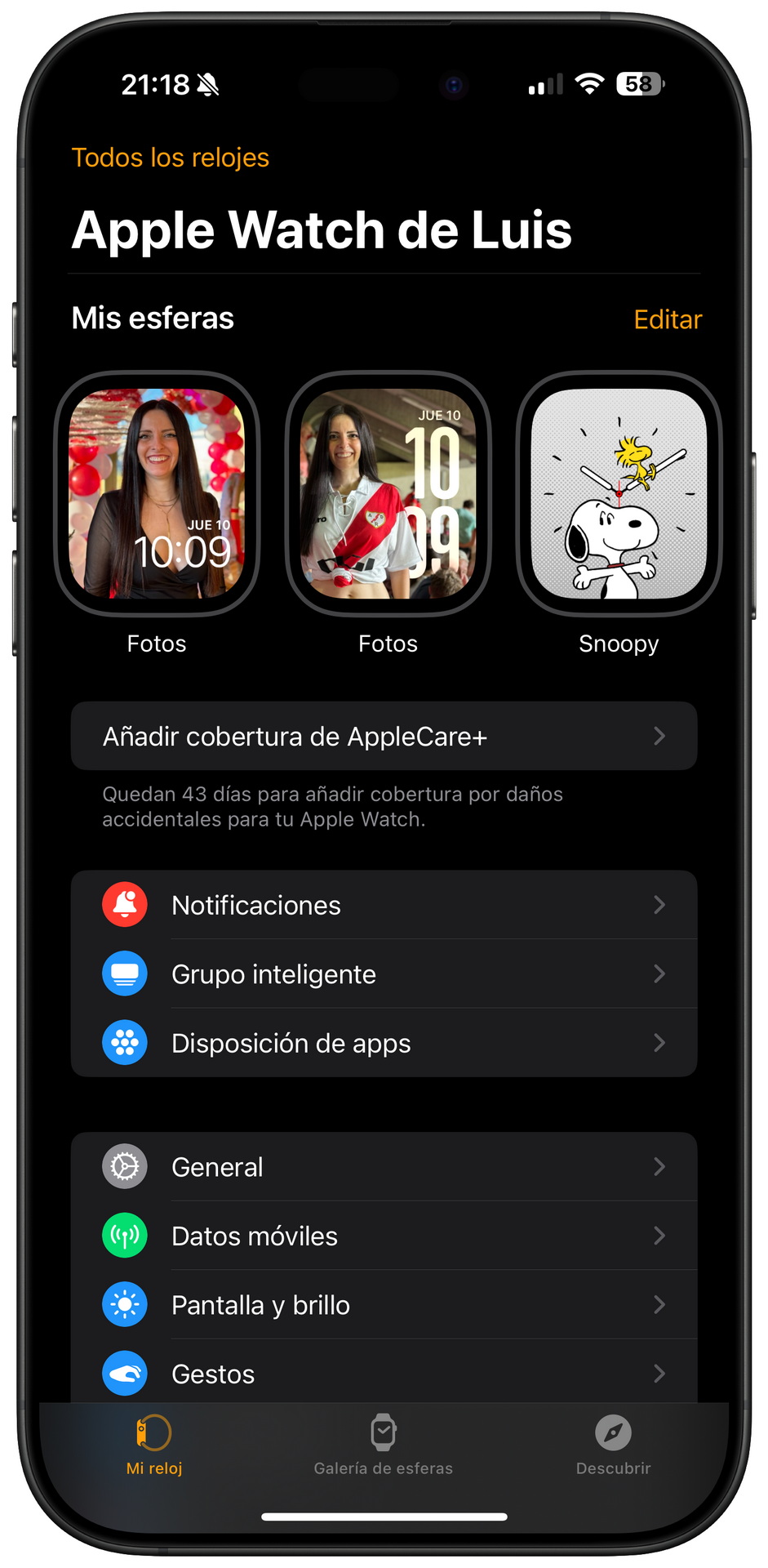
Task: Switch to Galería de esferas tab
Action: click(383, 1445)
